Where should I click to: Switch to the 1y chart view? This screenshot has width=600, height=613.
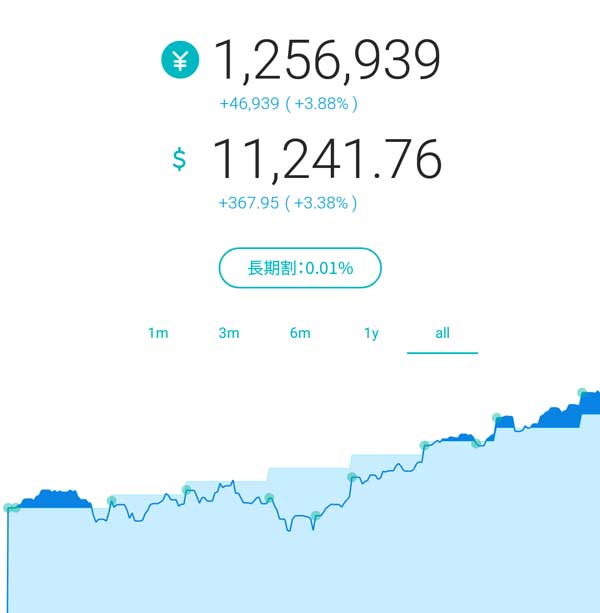coord(371,333)
